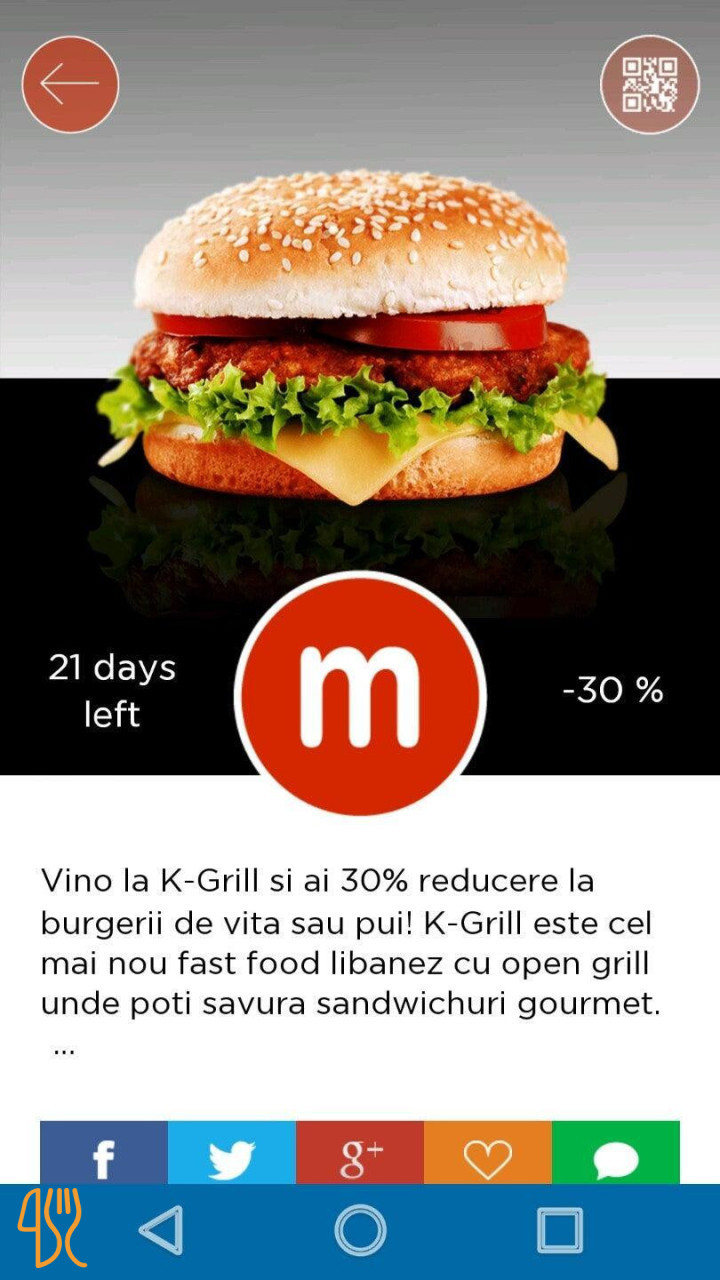
Task: Share this offer on Facebook
Action: [104, 1155]
